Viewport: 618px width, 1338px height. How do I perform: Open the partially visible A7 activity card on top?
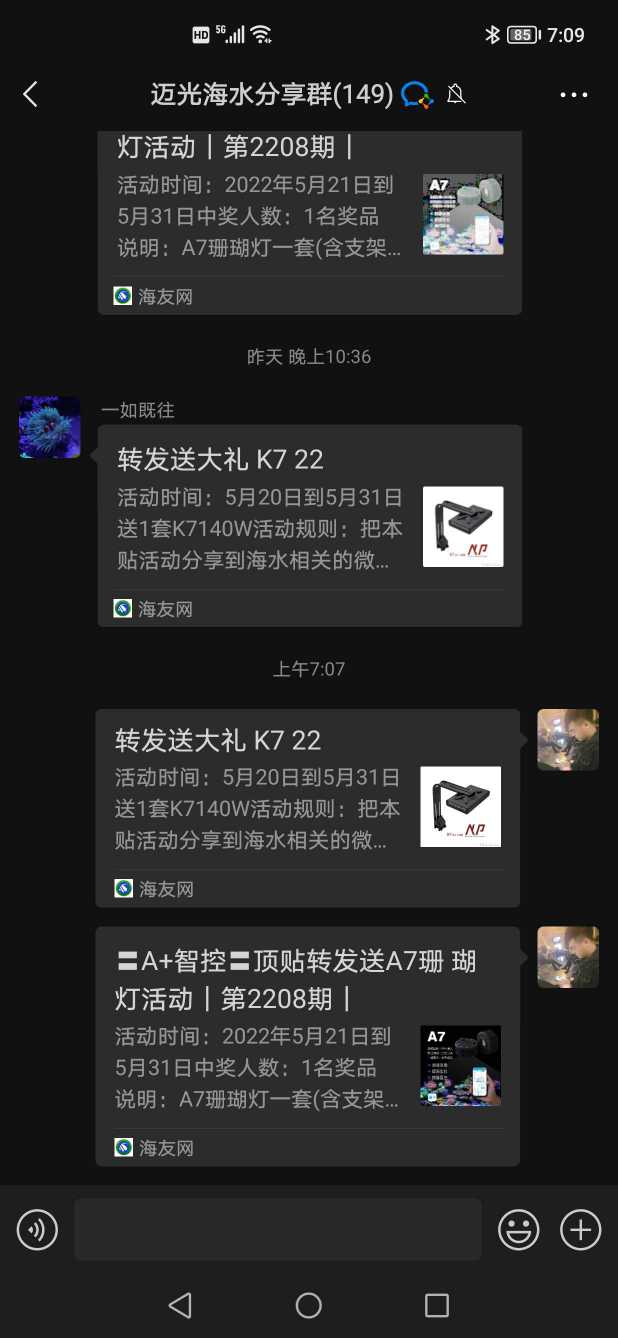309,220
